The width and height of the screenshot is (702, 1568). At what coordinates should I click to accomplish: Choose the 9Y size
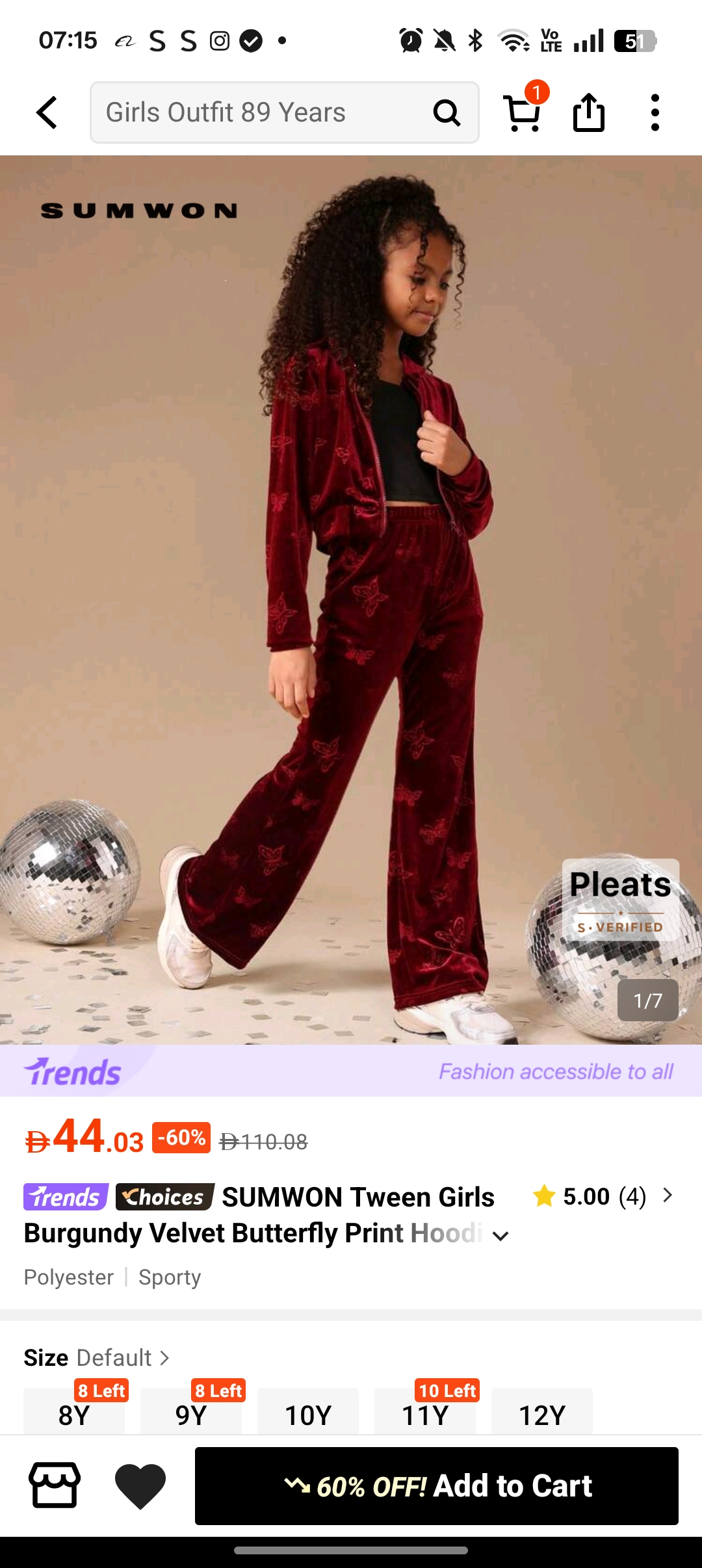[x=191, y=1415]
